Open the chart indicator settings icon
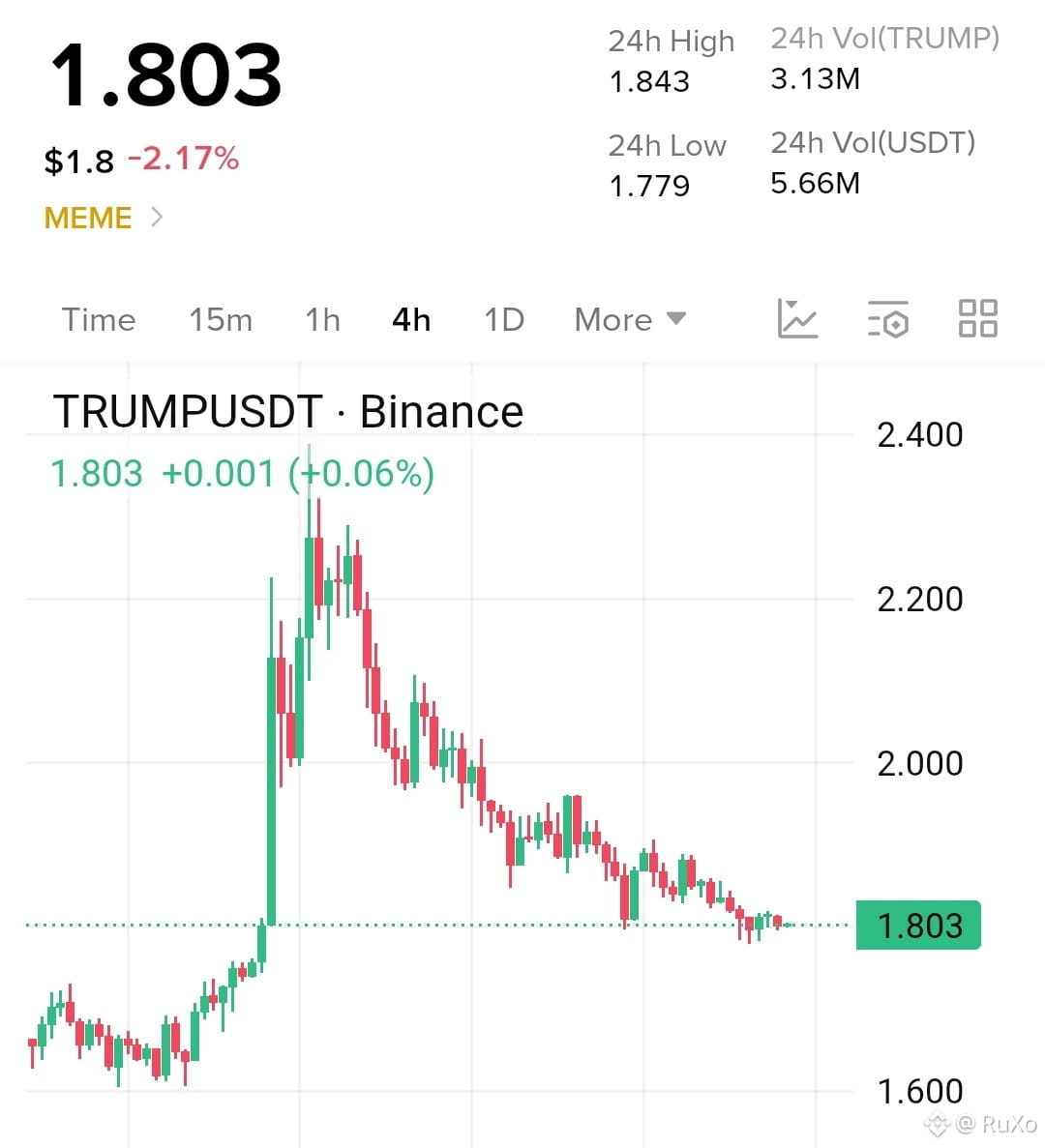 [x=888, y=318]
